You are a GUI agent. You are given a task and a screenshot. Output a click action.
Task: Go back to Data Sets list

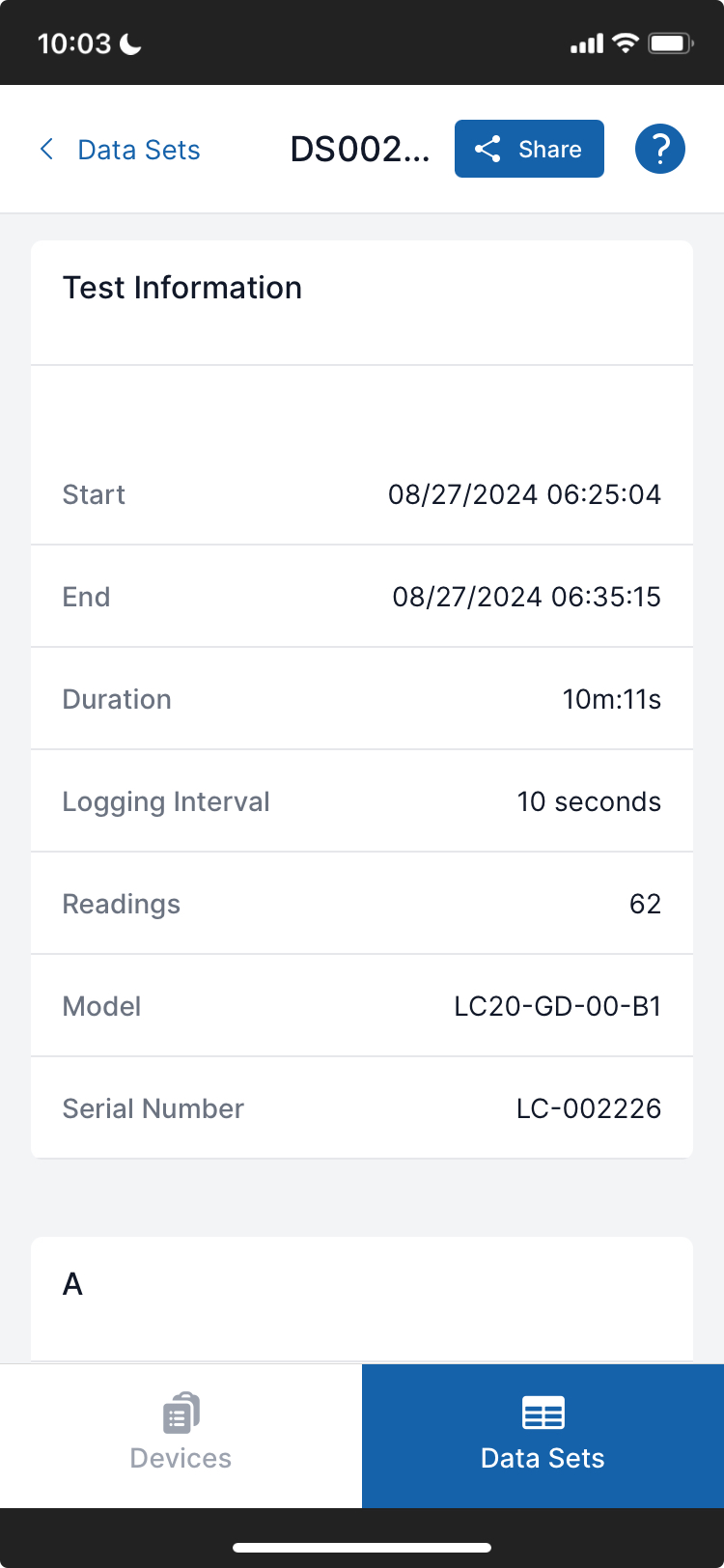click(x=120, y=150)
